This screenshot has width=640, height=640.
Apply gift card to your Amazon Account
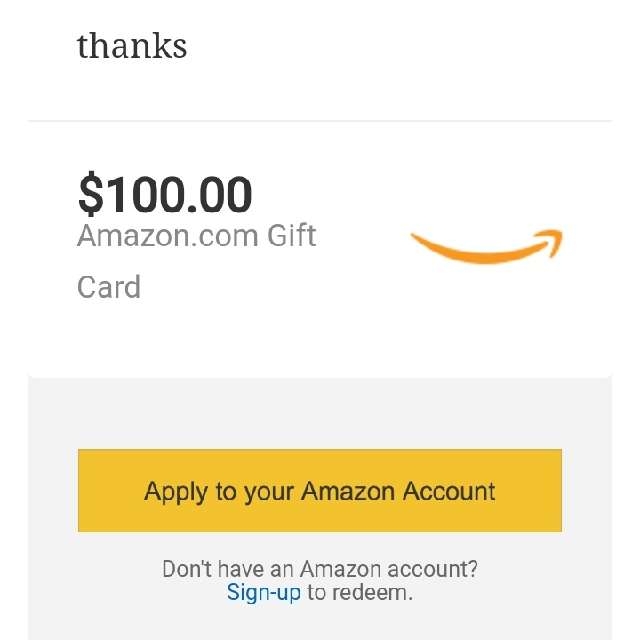point(320,491)
